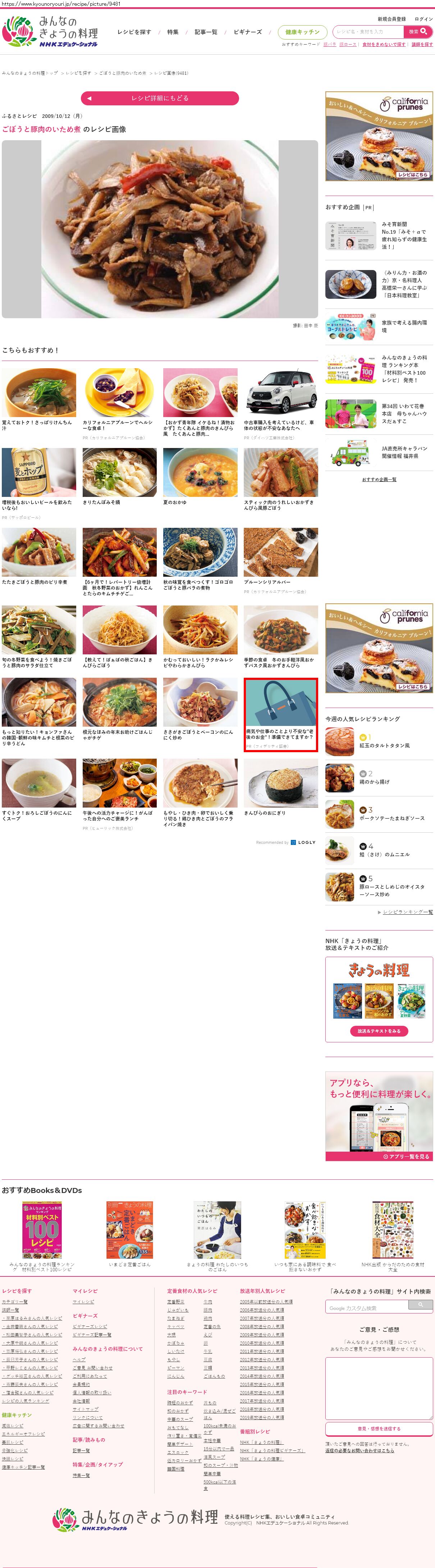Go to the 特集 section
The height and width of the screenshot is (1568, 435).
click(x=173, y=32)
